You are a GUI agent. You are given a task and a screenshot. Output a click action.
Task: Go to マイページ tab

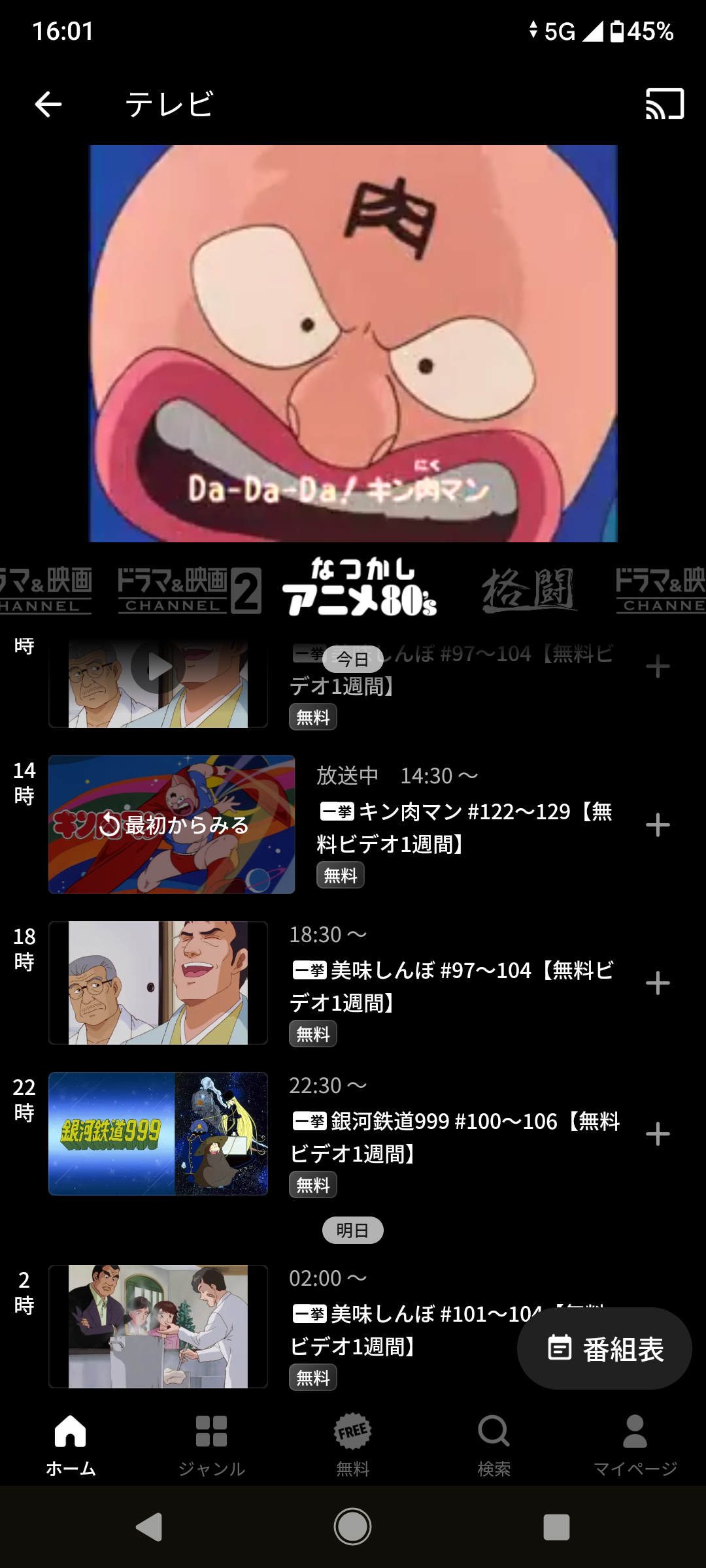tap(635, 1445)
